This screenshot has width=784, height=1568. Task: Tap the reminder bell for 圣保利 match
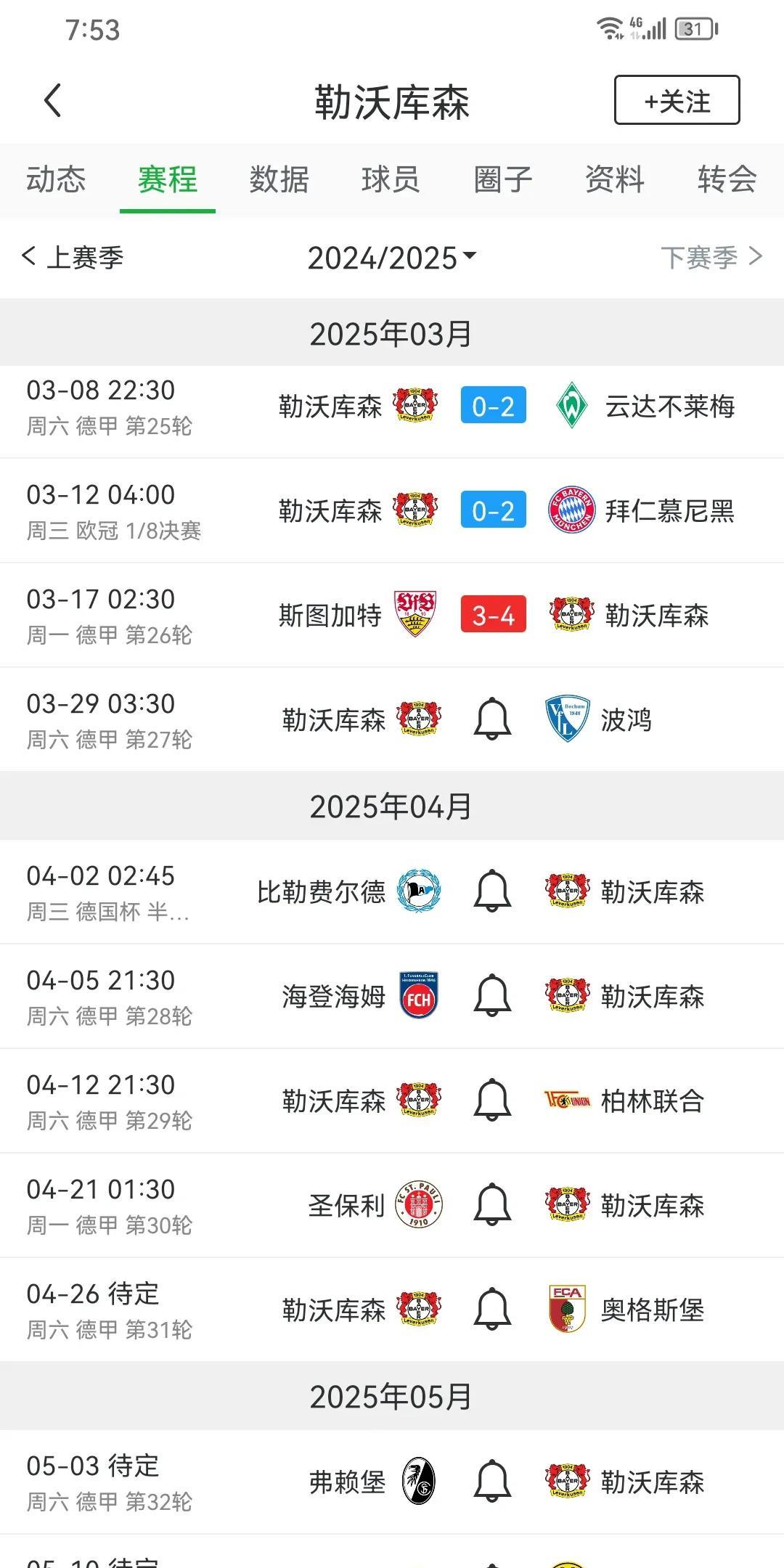(492, 1204)
